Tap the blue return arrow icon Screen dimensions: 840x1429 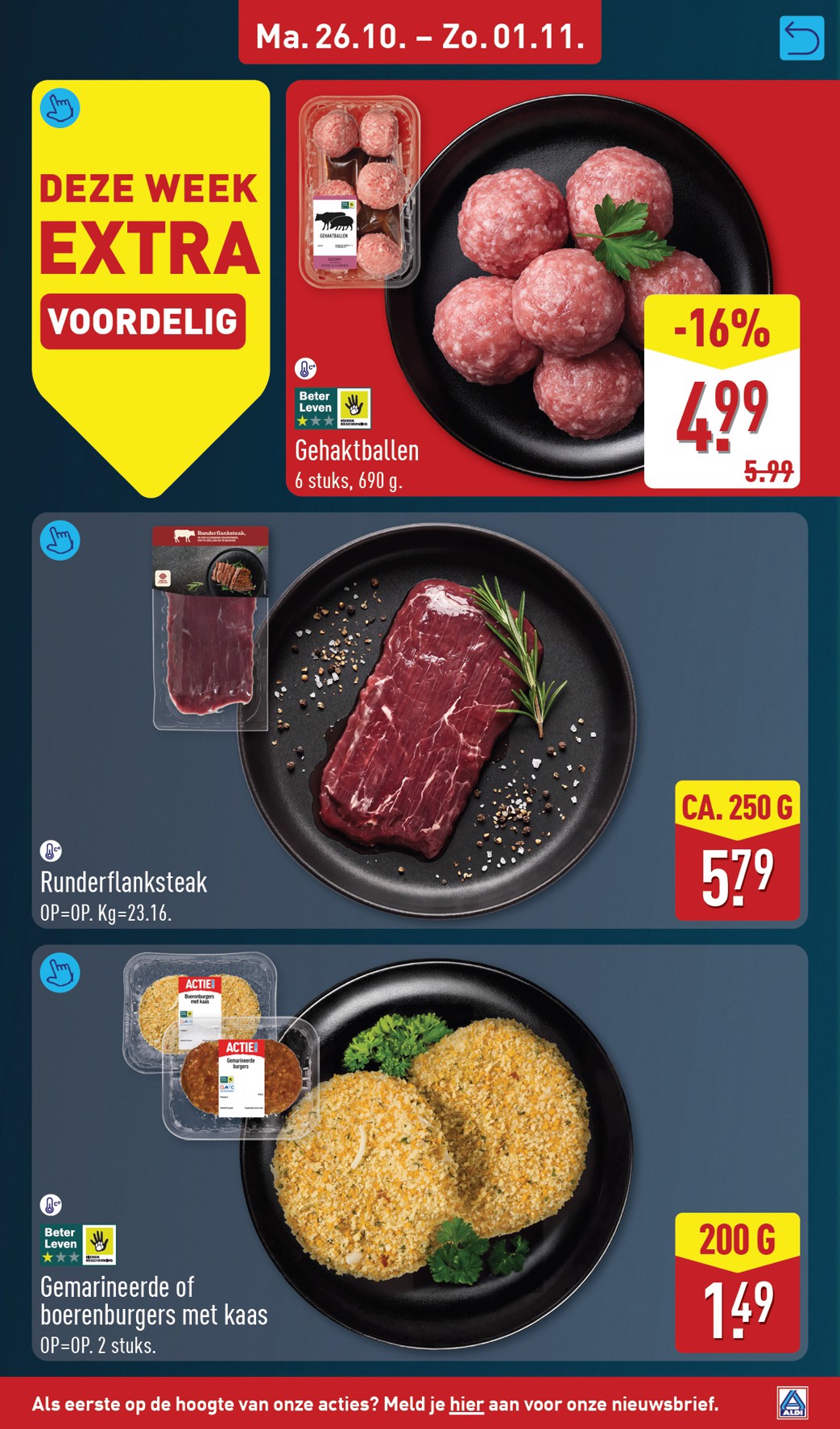tap(801, 38)
